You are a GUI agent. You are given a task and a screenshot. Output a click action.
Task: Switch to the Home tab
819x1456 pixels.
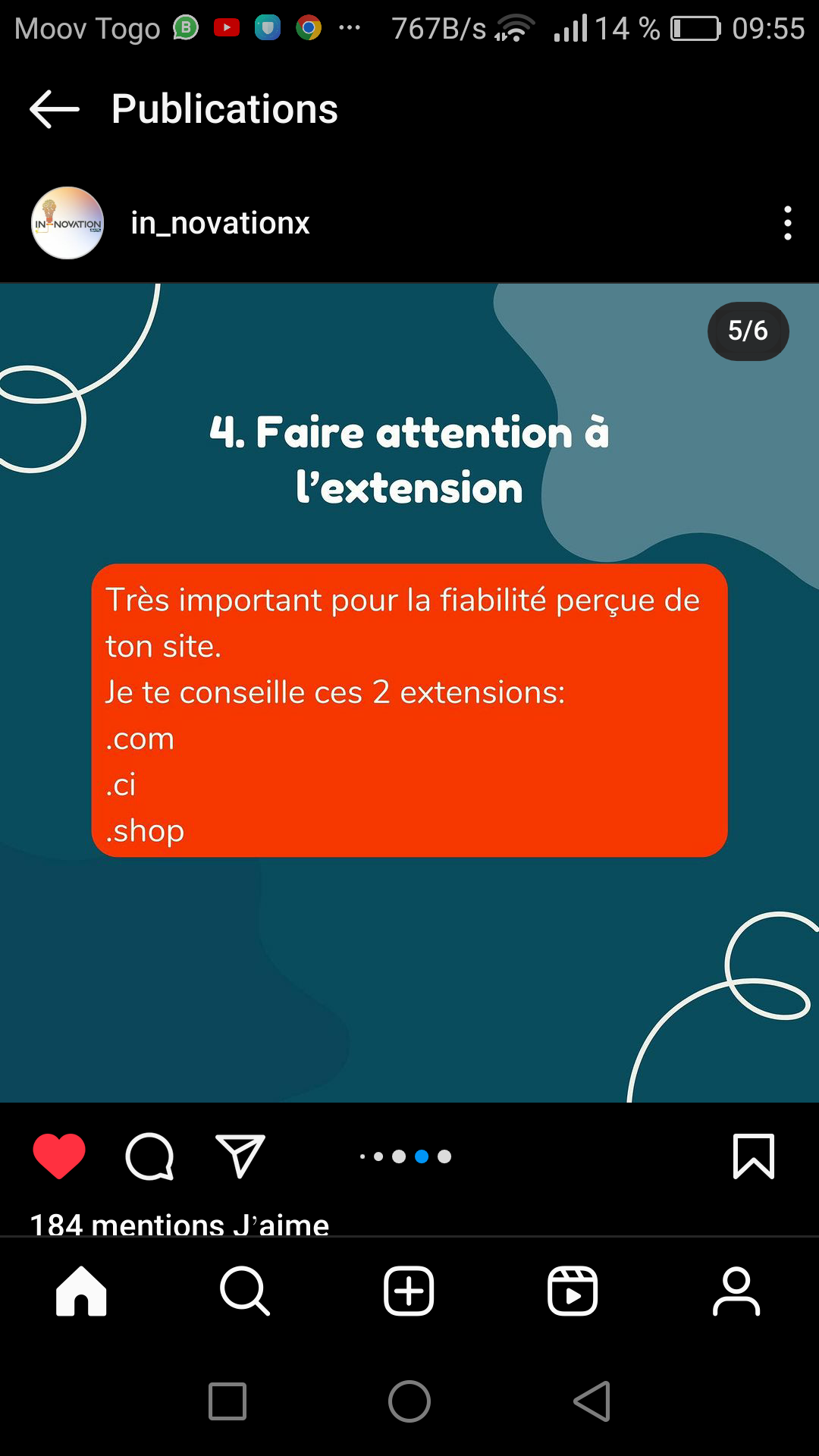tap(81, 1291)
